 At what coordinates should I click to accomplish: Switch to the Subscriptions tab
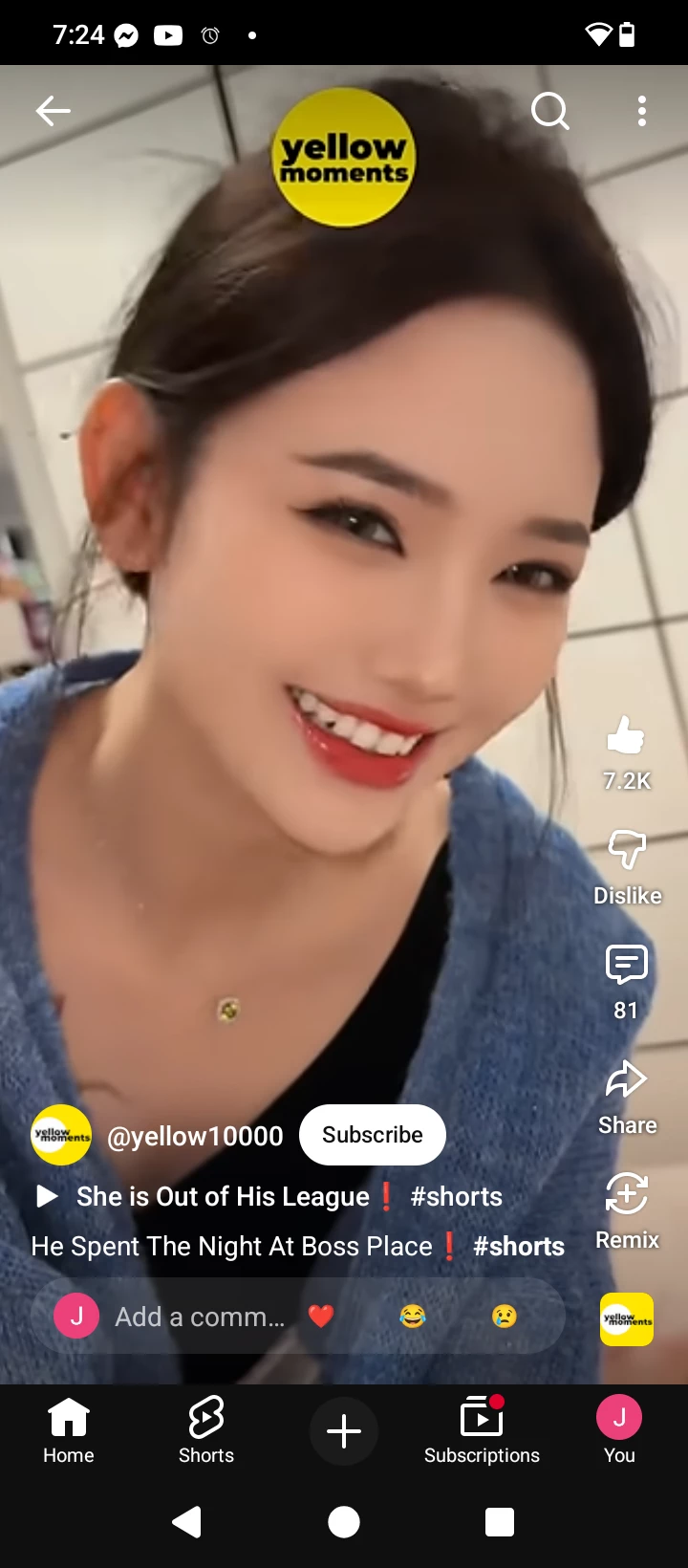pos(482,1430)
